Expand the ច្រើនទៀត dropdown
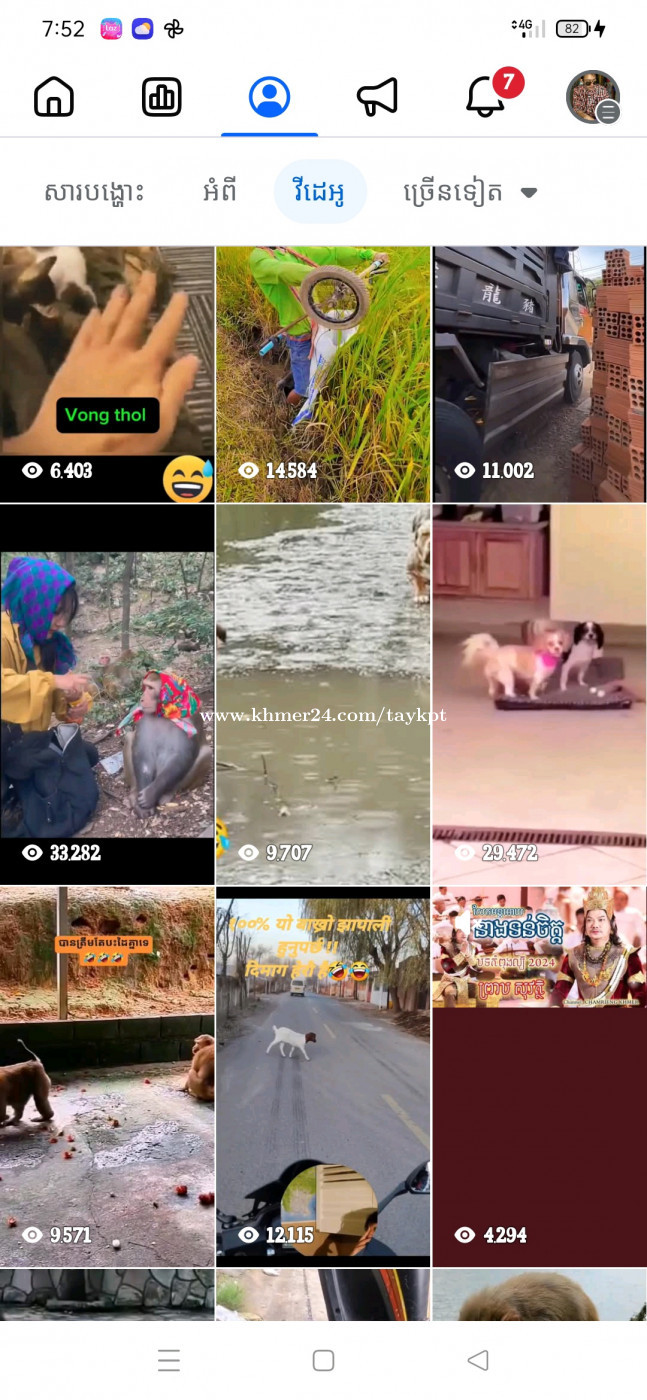647x1400 pixels. [x=471, y=192]
